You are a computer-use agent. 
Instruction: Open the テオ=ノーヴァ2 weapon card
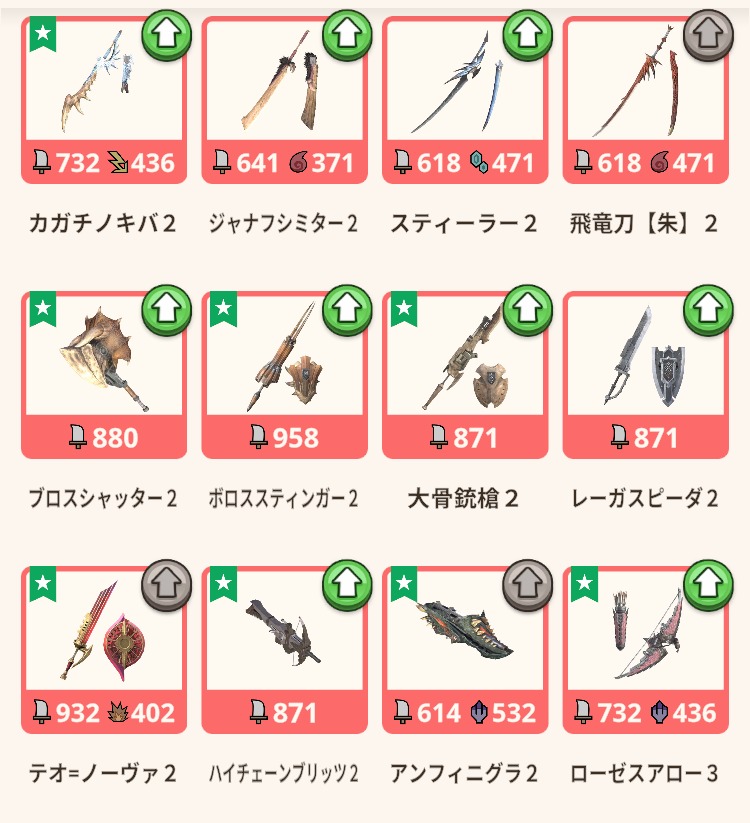click(x=103, y=650)
